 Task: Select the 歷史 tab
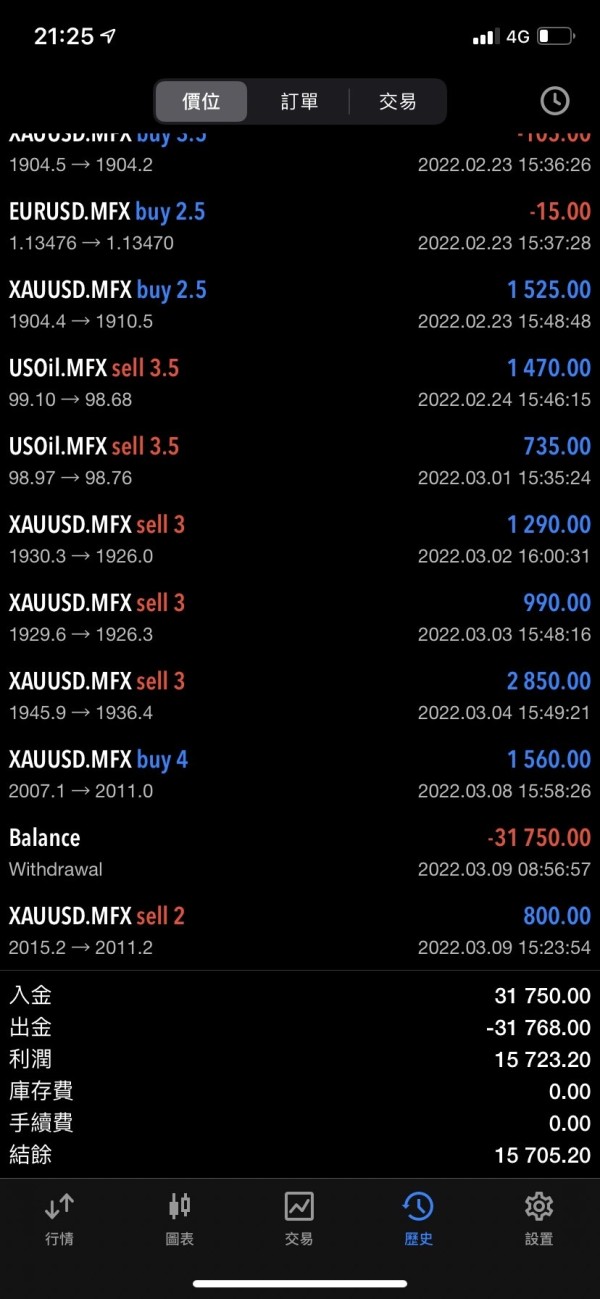(418, 1219)
